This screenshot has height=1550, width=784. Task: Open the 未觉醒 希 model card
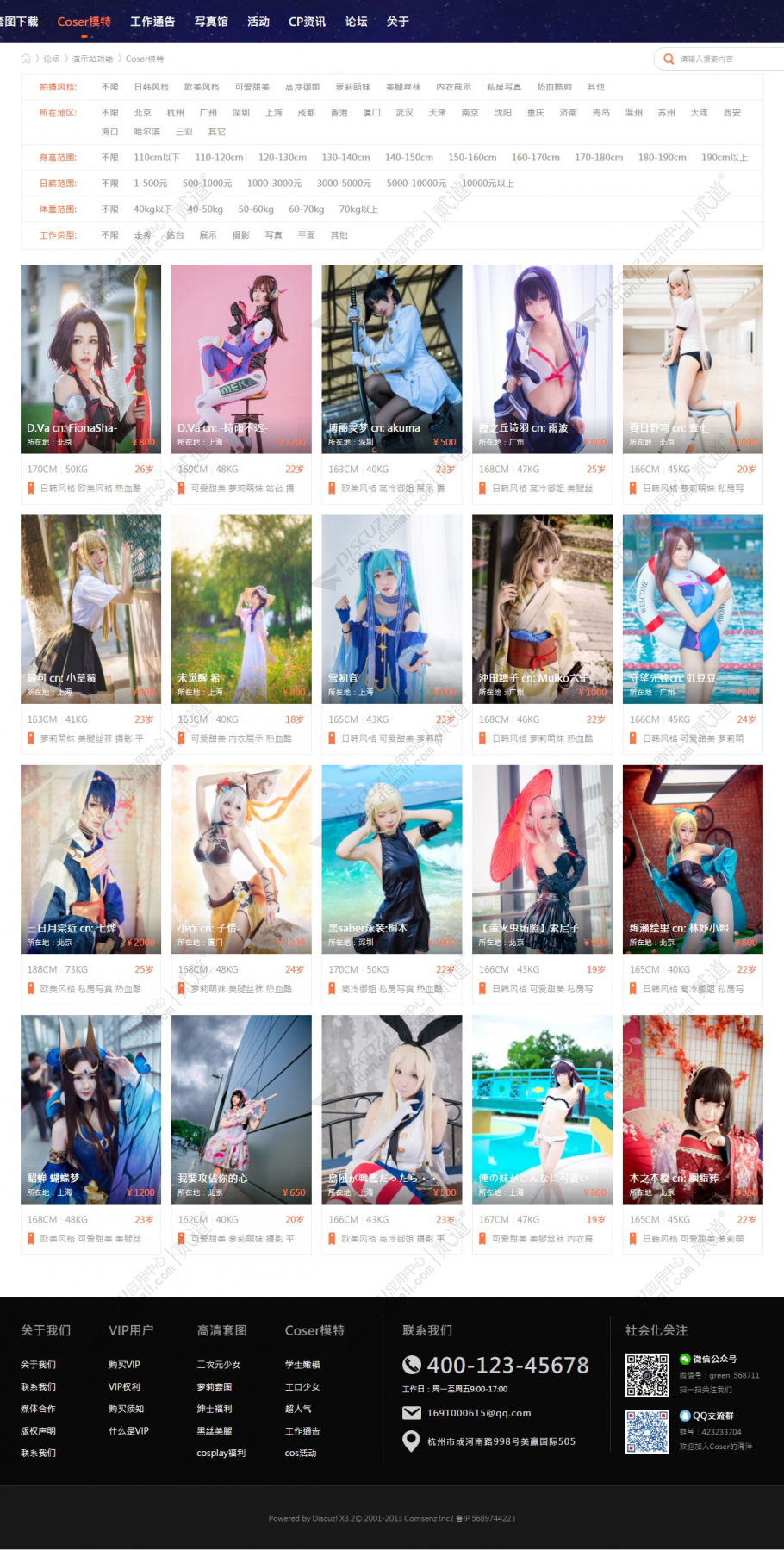tap(241, 609)
